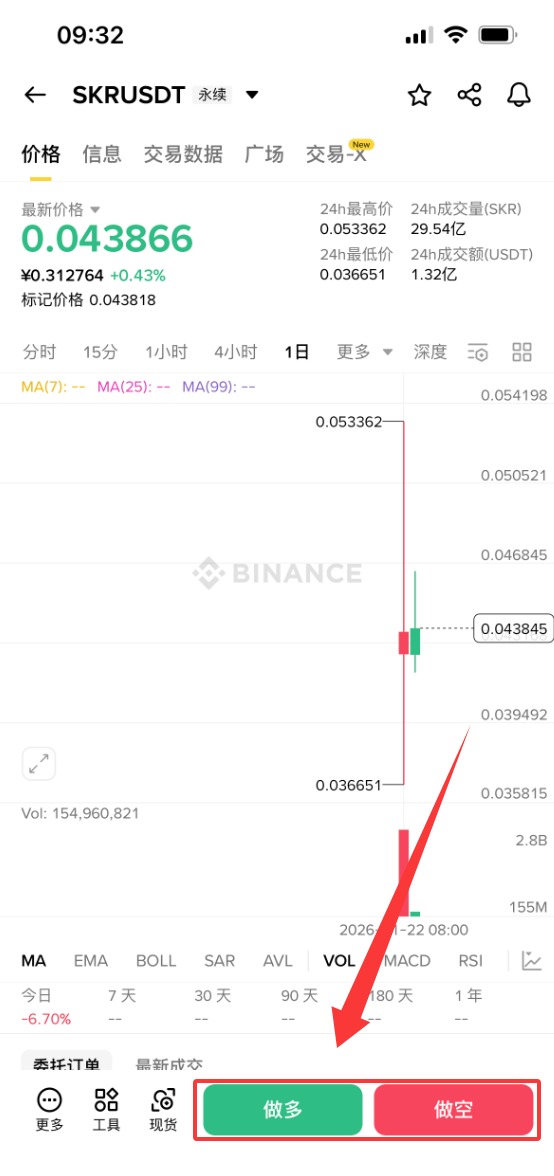Select the BOLL indicator

[x=156, y=961]
